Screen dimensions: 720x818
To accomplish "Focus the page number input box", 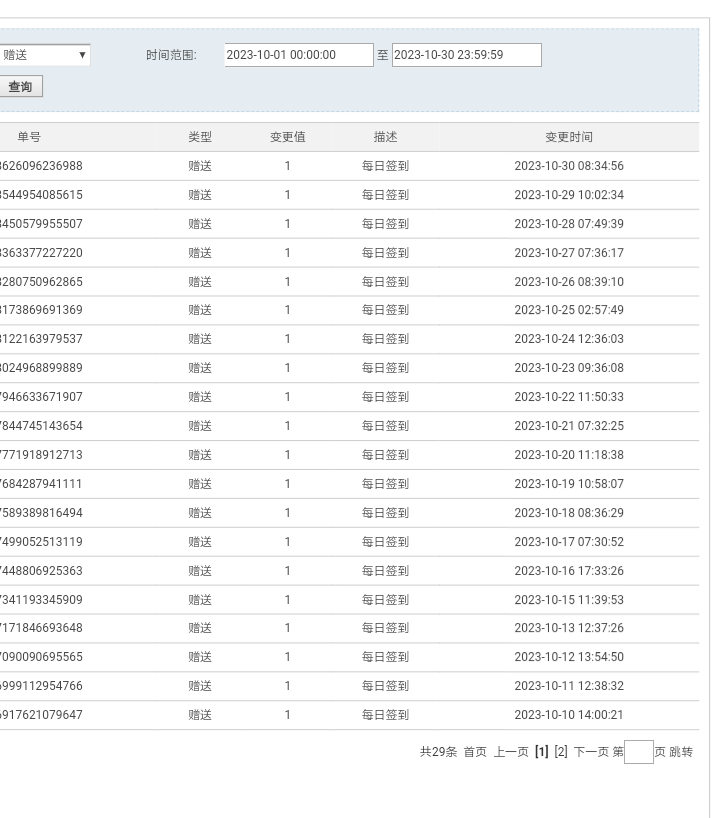I will pos(638,752).
